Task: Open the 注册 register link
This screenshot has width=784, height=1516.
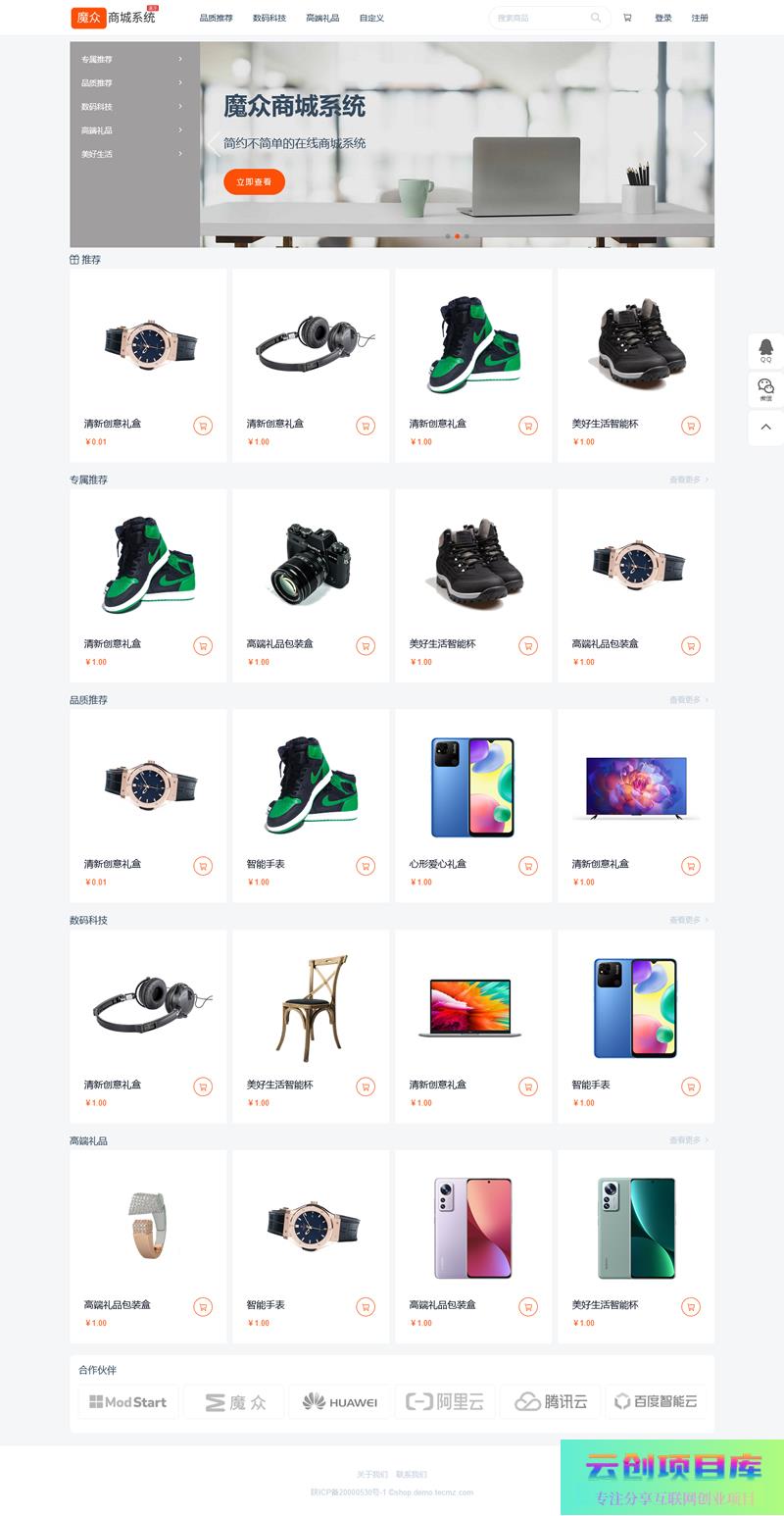Action: click(x=700, y=18)
